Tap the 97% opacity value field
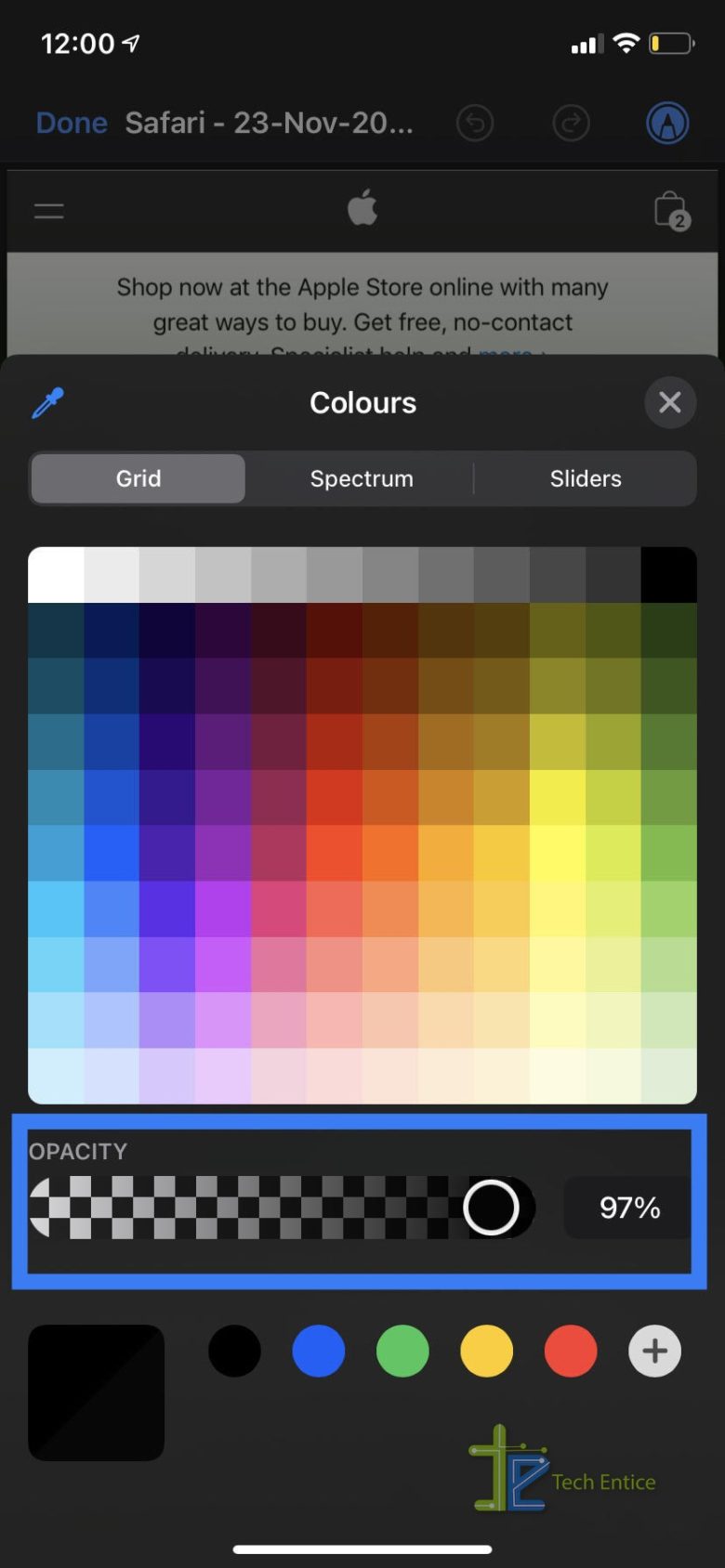 pos(627,1208)
